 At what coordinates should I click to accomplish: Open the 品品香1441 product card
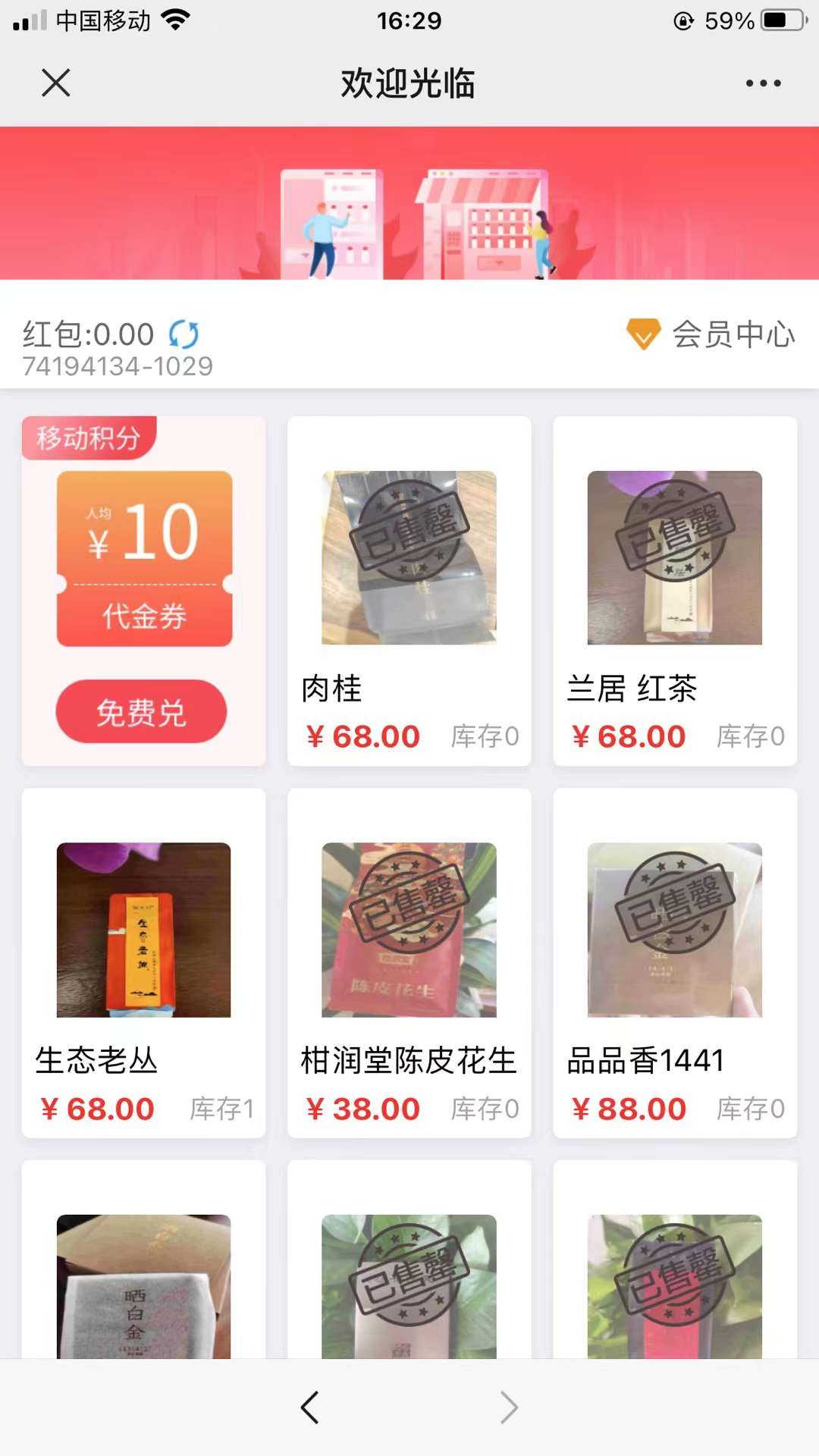tap(674, 962)
